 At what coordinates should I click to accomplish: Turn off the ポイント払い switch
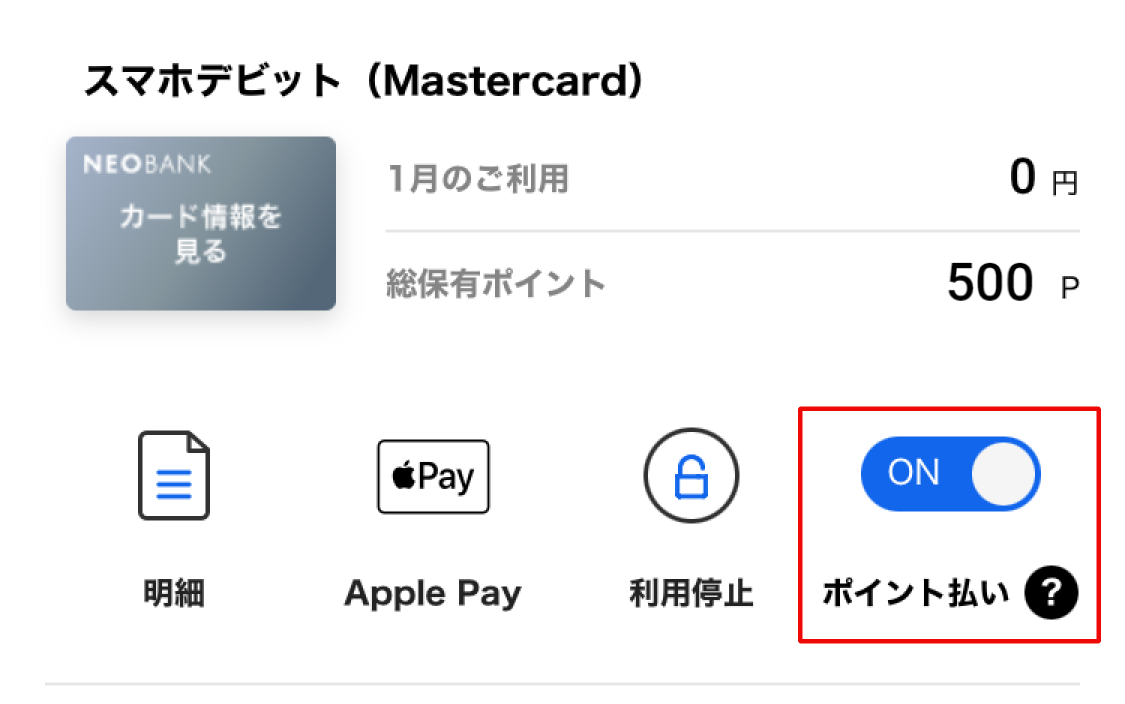tap(950, 473)
